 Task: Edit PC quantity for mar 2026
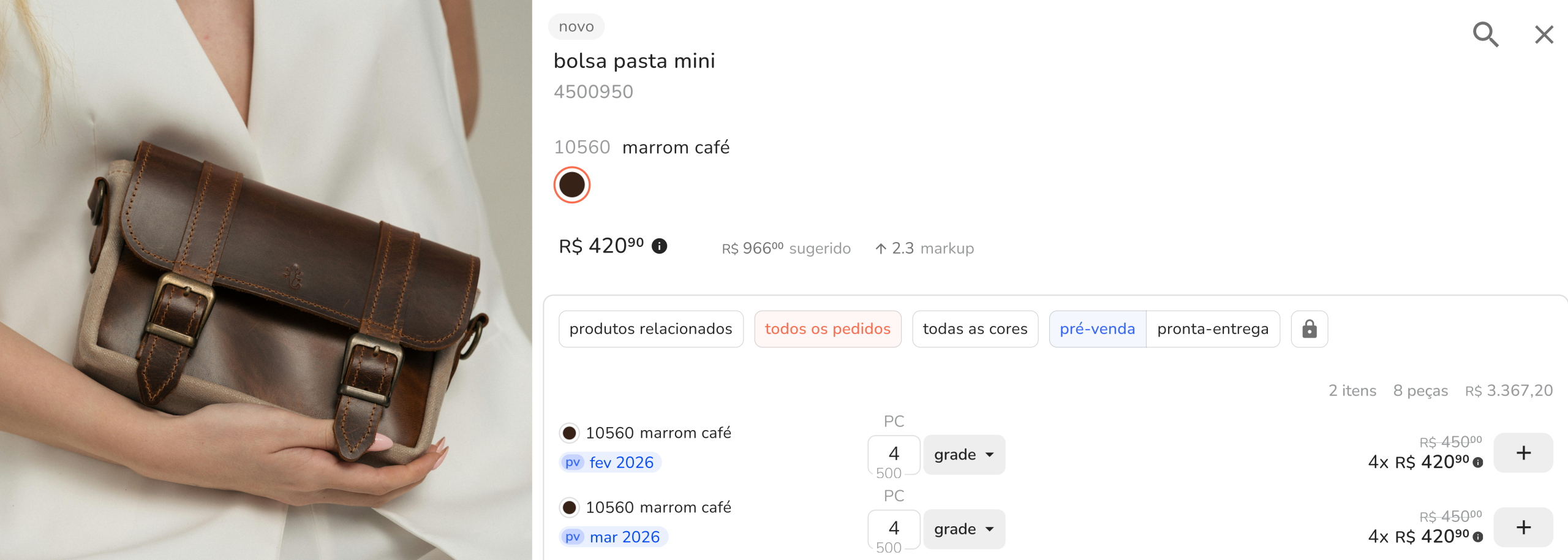click(x=894, y=528)
